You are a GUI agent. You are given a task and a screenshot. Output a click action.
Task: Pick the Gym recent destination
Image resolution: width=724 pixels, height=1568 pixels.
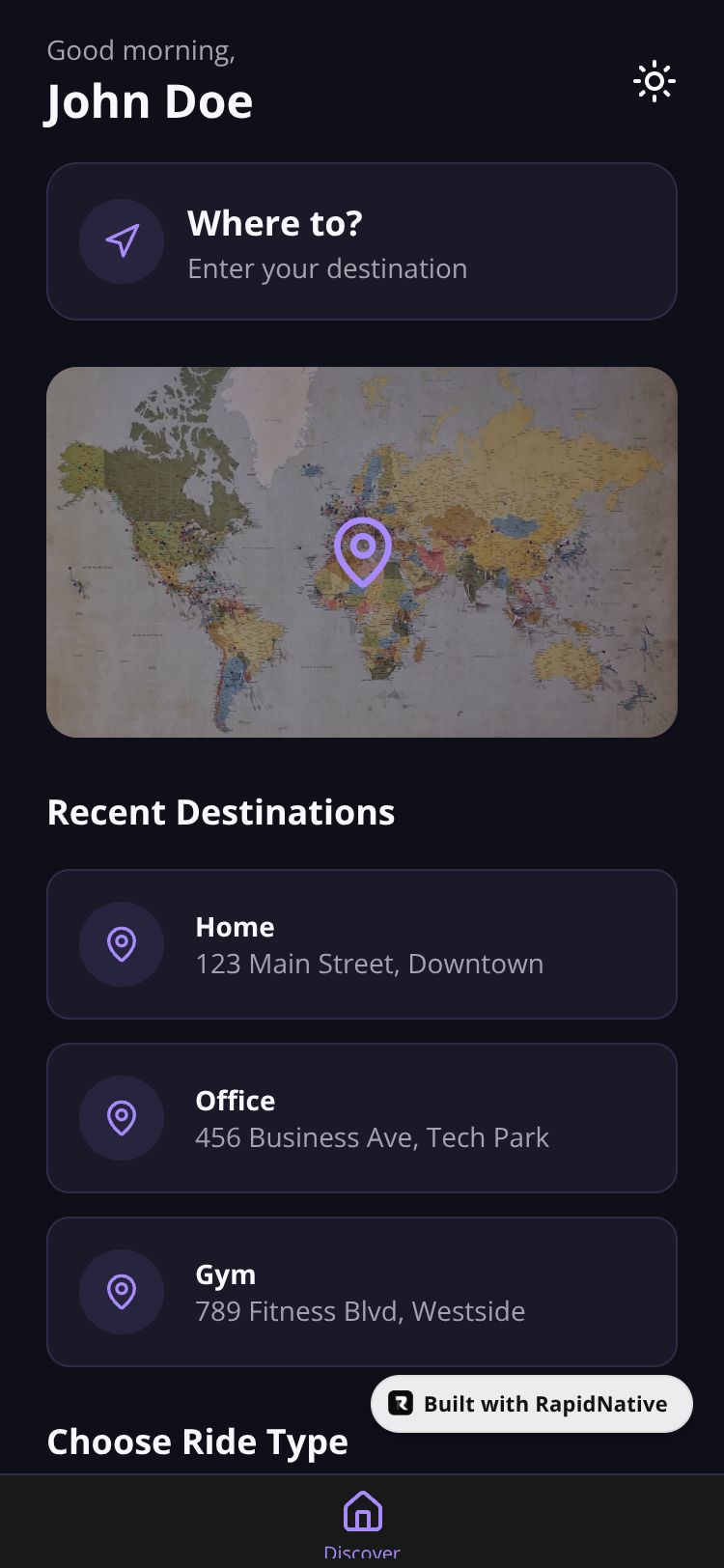click(x=362, y=1292)
